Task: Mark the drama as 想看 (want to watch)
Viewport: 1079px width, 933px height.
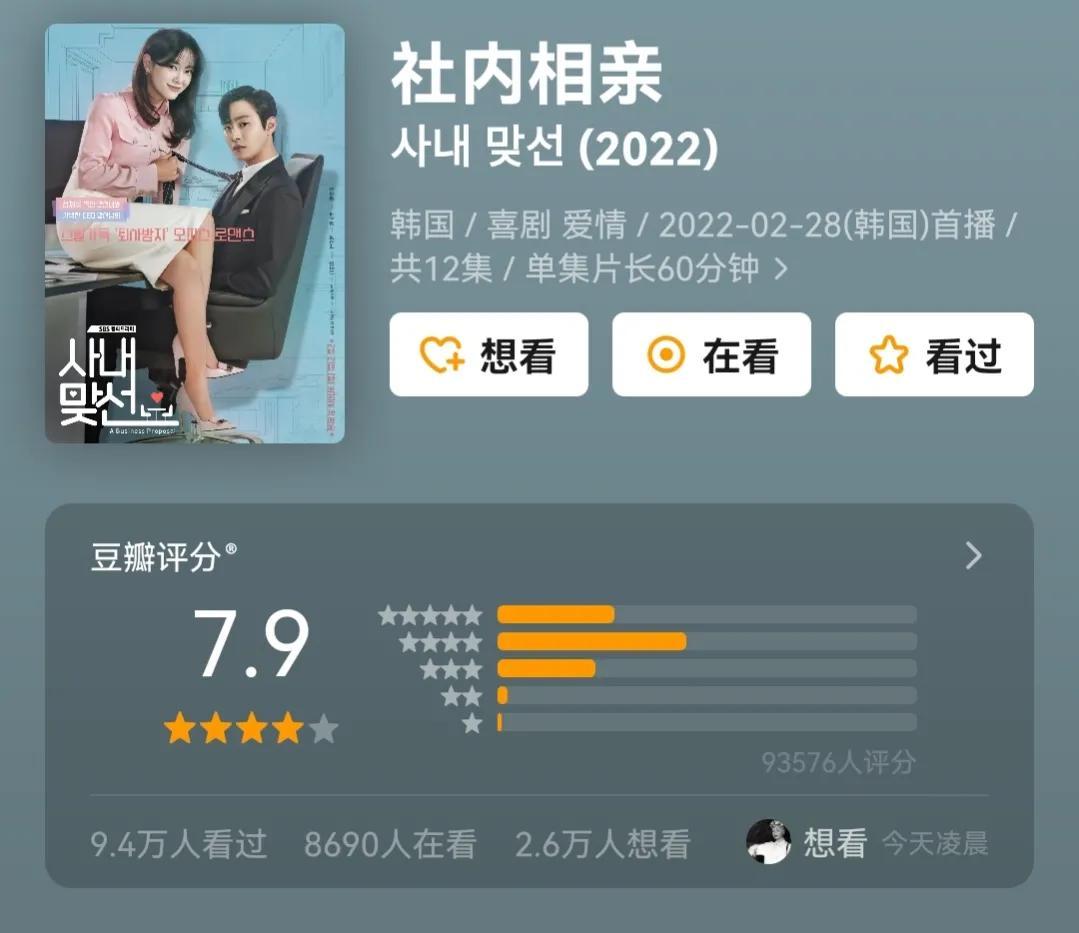Action: pos(489,355)
